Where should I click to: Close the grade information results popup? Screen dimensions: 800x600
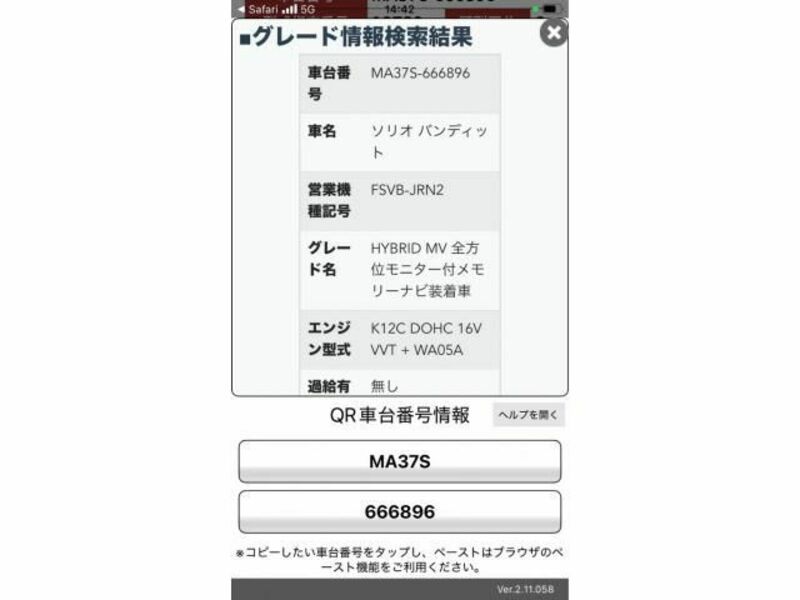coord(553,33)
